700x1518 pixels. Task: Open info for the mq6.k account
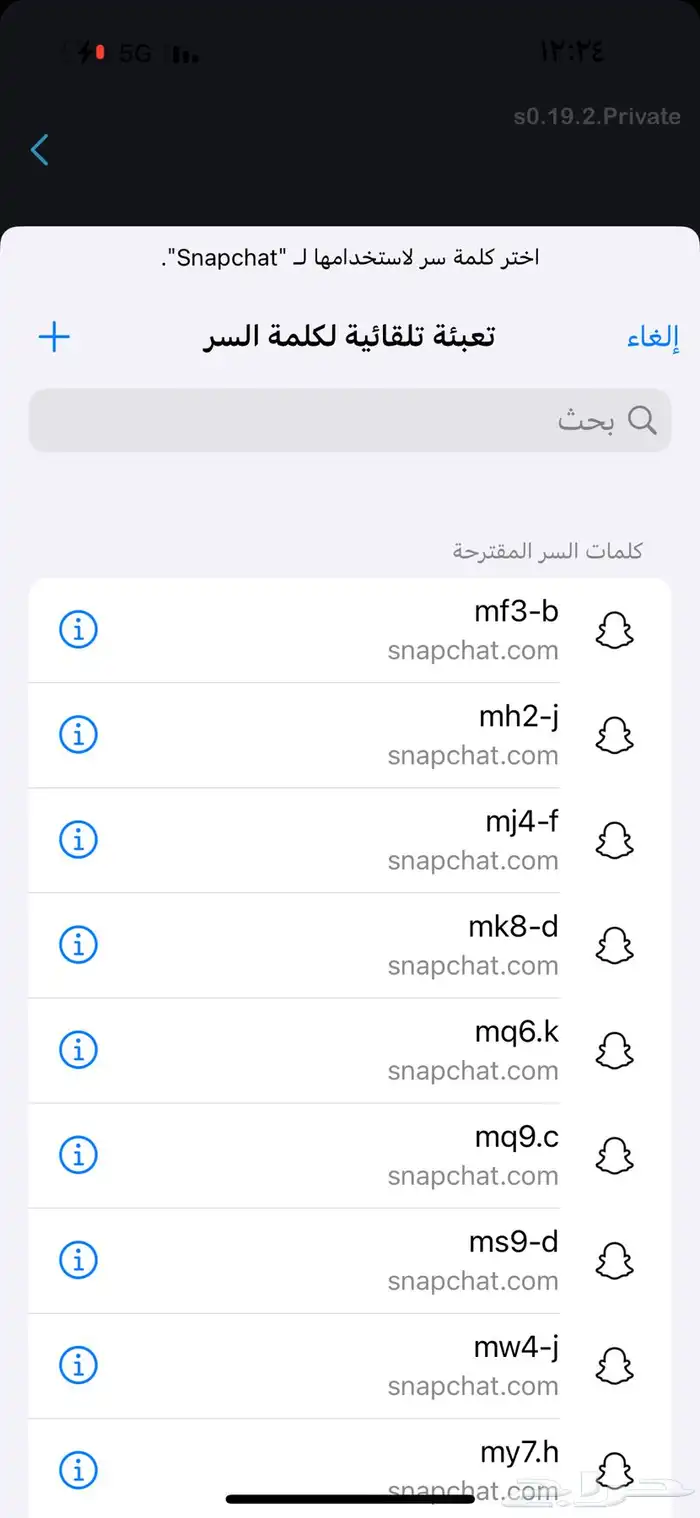[x=78, y=1050]
